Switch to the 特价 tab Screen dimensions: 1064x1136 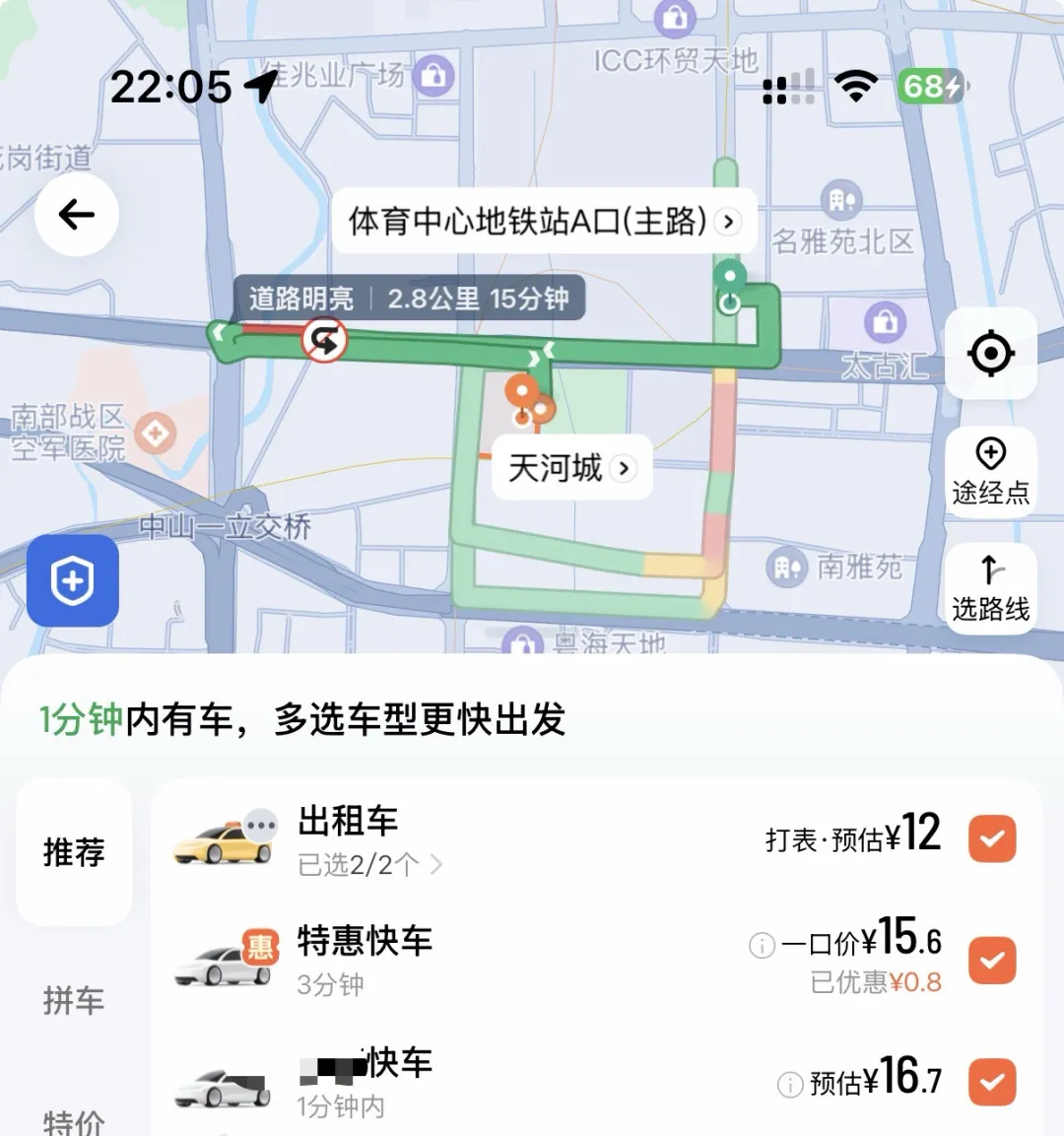[x=74, y=1121]
